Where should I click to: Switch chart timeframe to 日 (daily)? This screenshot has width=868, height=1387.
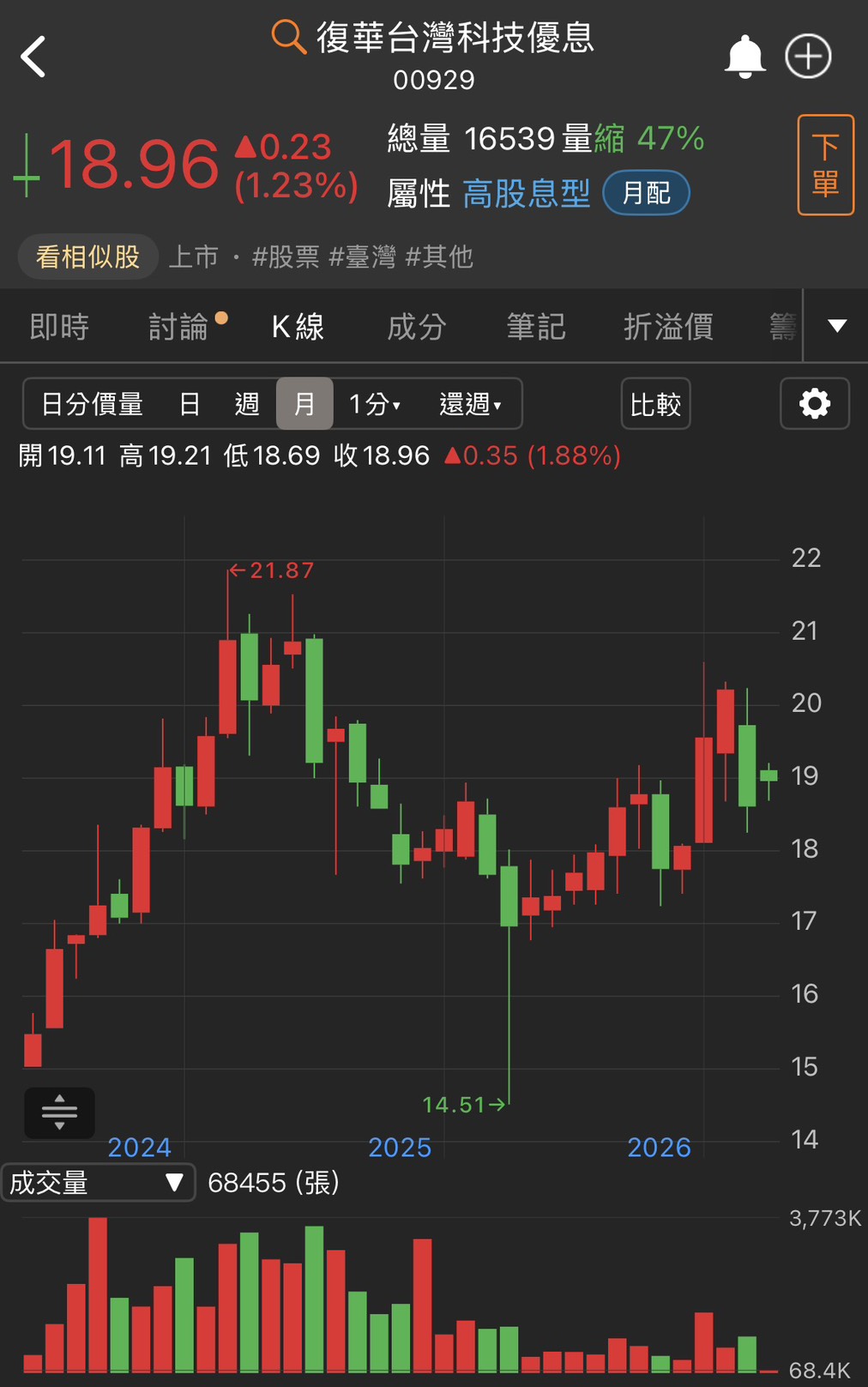(x=190, y=404)
